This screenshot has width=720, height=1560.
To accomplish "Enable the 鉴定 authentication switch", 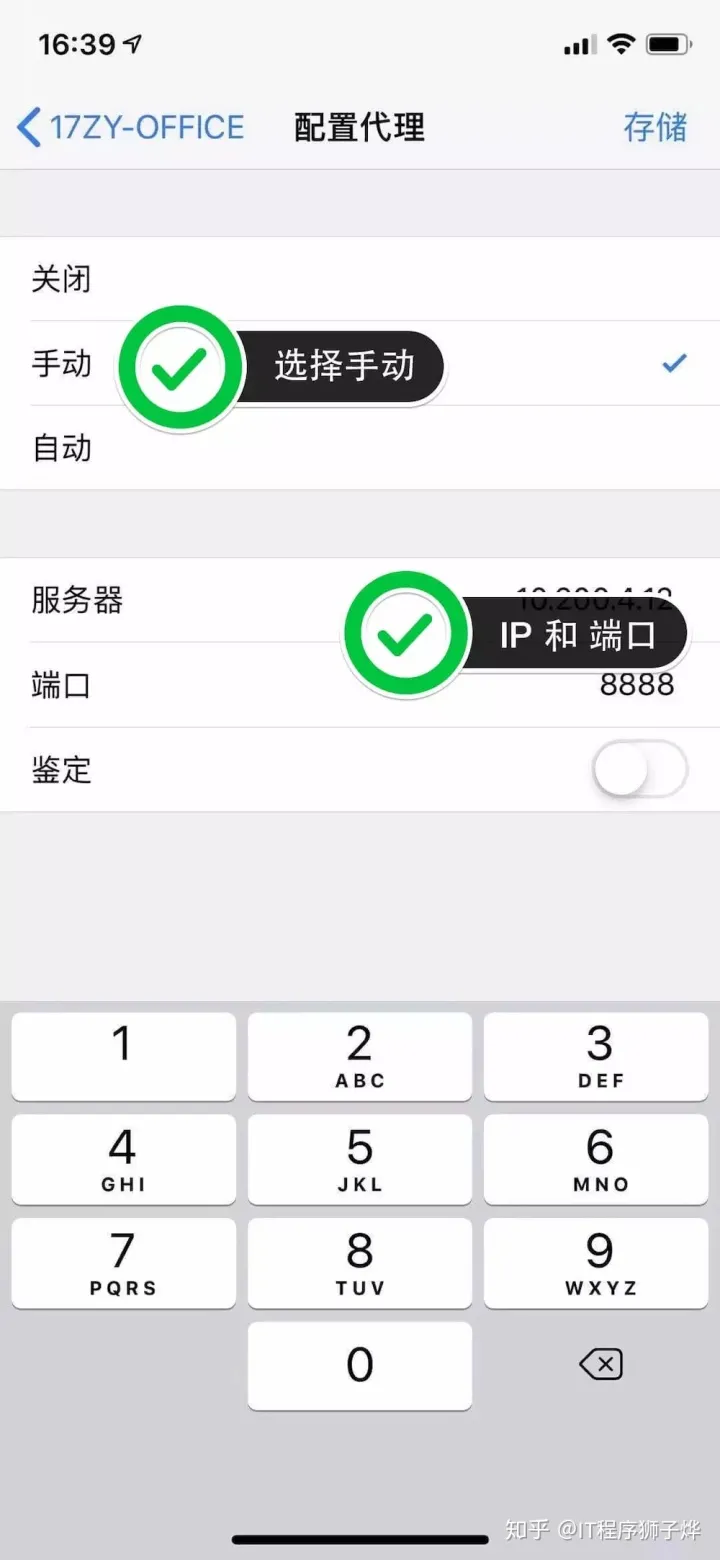I will (x=640, y=770).
